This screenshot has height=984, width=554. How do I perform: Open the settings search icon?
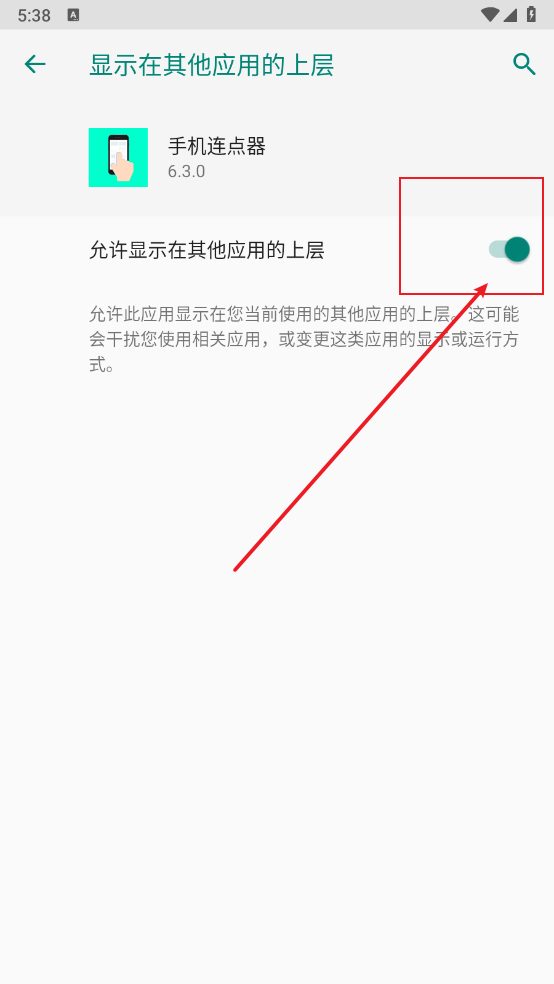click(524, 64)
